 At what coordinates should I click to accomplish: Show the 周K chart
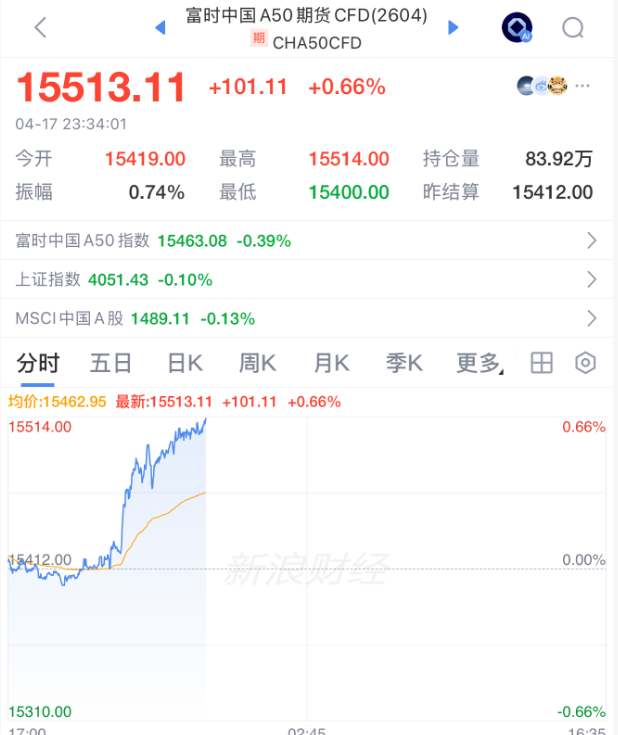[x=259, y=363]
